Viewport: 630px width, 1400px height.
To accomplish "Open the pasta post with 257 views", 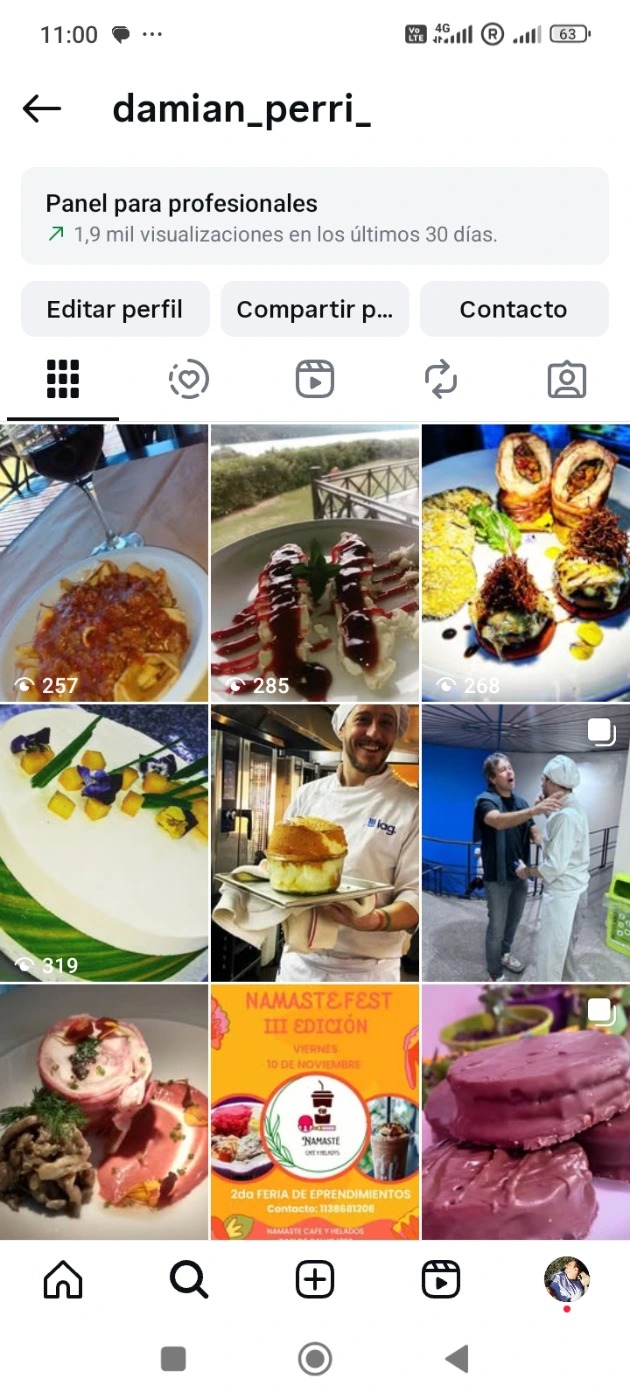I will pos(104,562).
